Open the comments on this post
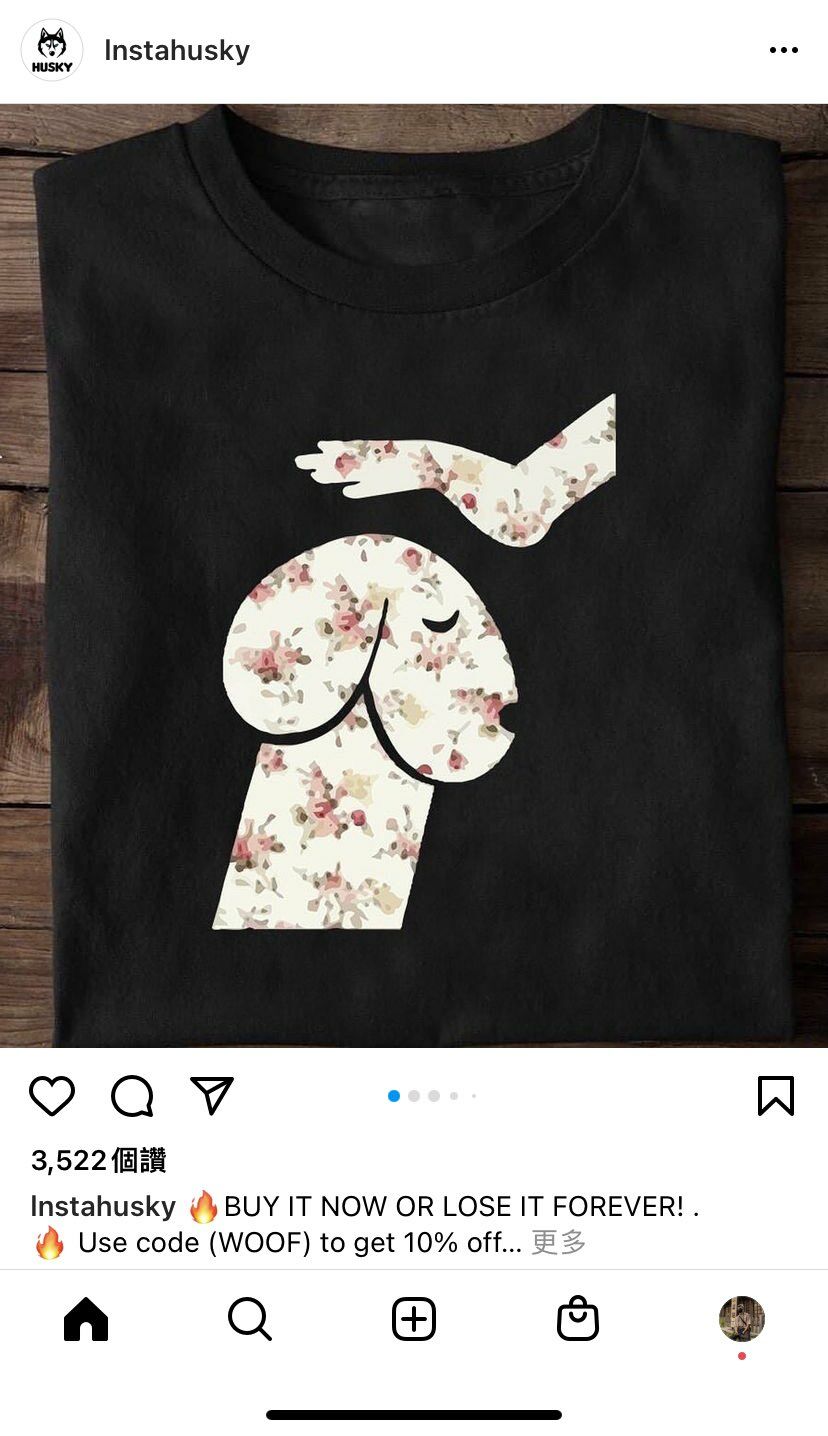The width and height of the screenshot is (828, 1436). click(x=132, y=1096)
